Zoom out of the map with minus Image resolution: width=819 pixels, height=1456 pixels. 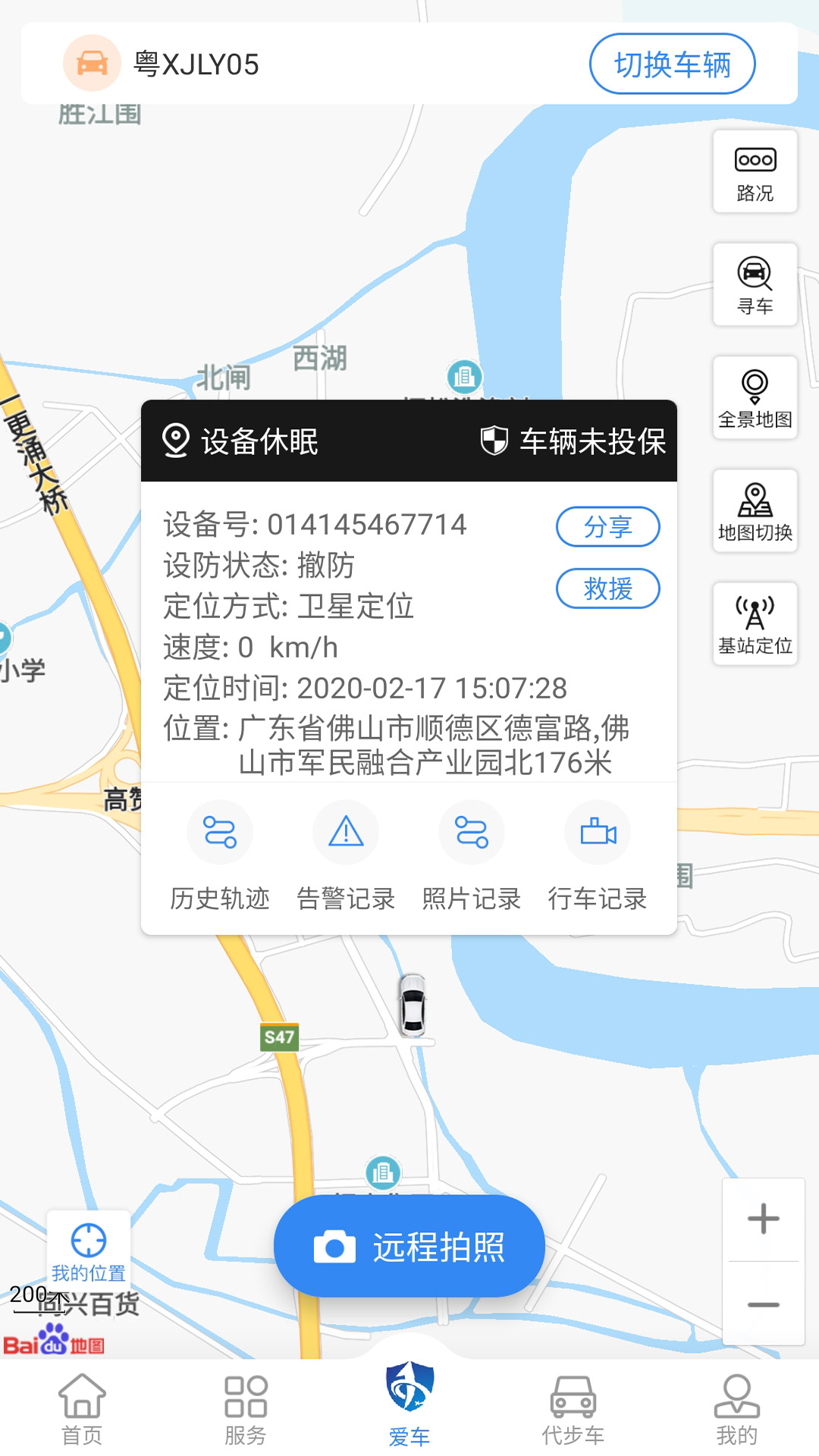[x=763, y=1304]
